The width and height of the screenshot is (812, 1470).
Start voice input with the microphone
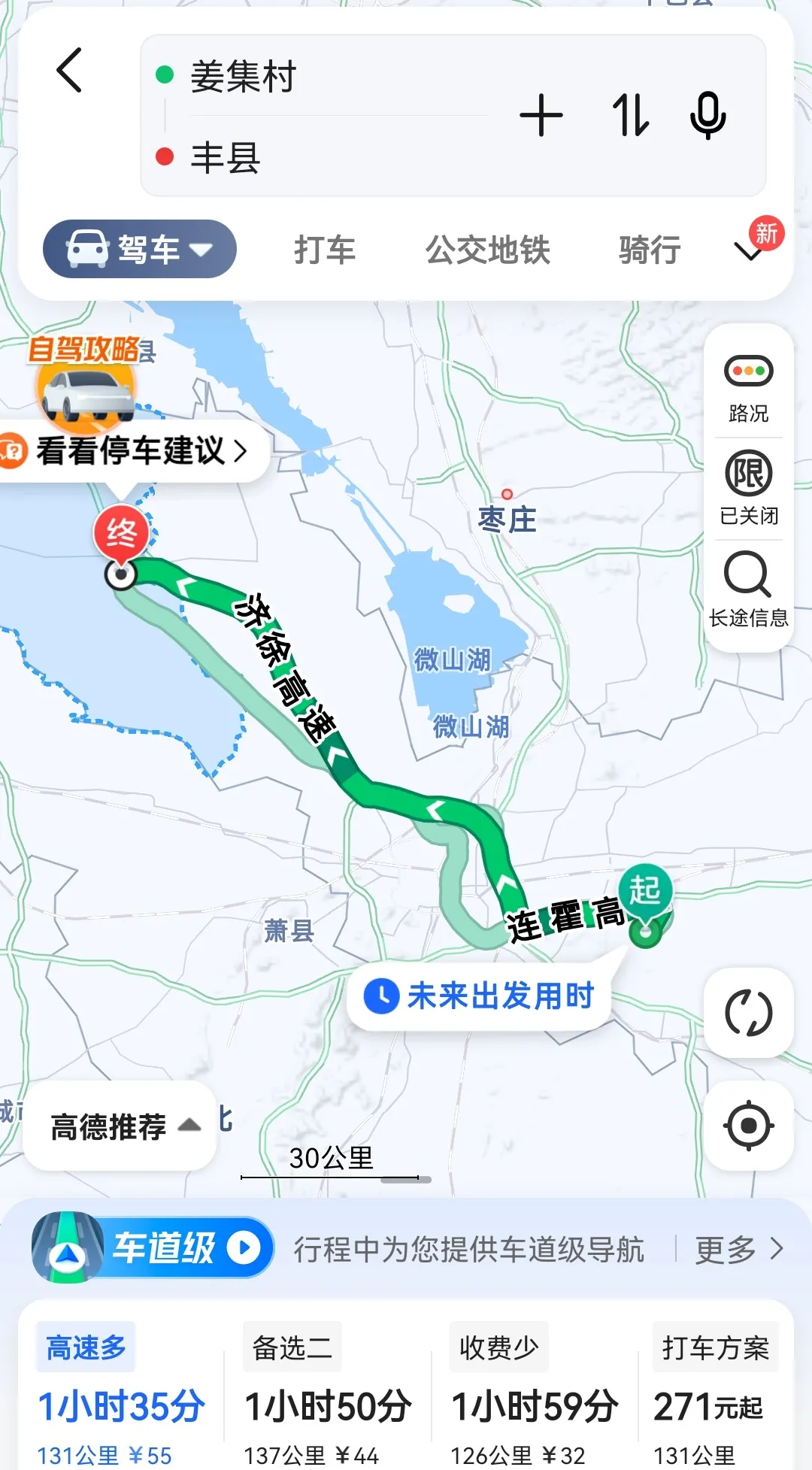pos(707,116)
